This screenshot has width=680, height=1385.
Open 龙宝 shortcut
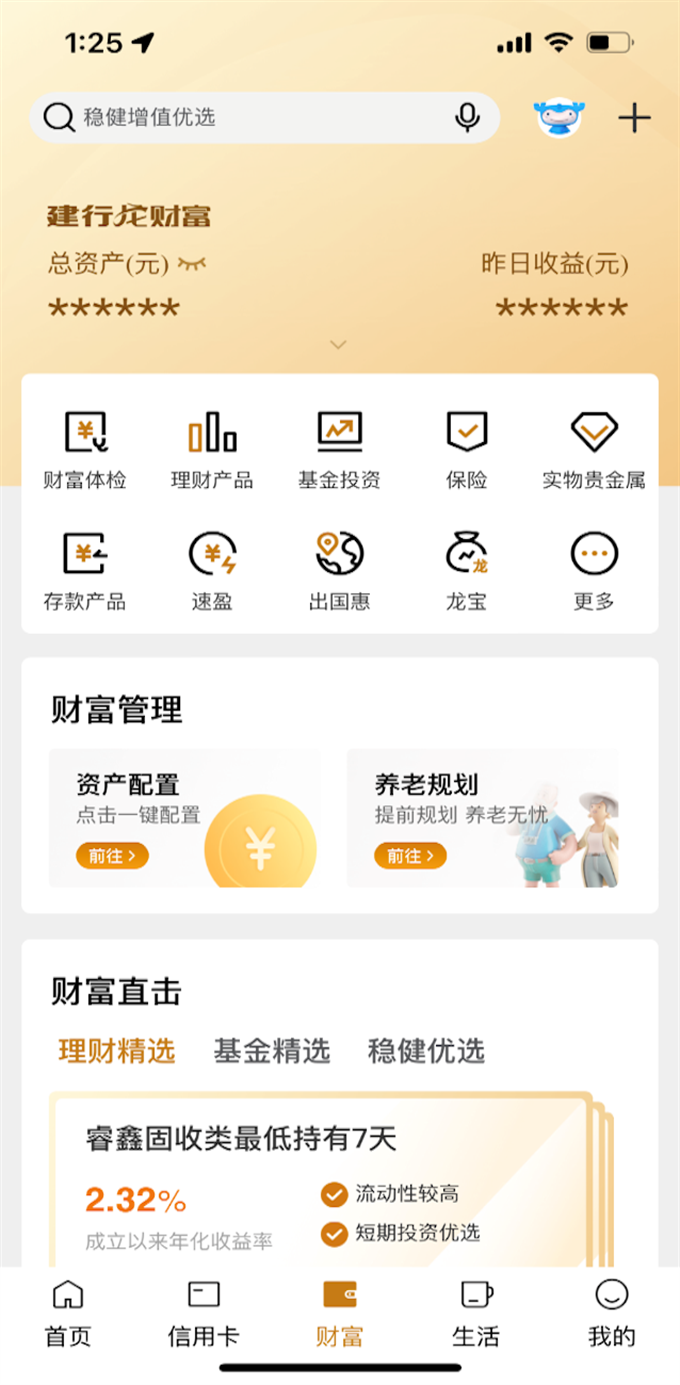pos(466,570)
